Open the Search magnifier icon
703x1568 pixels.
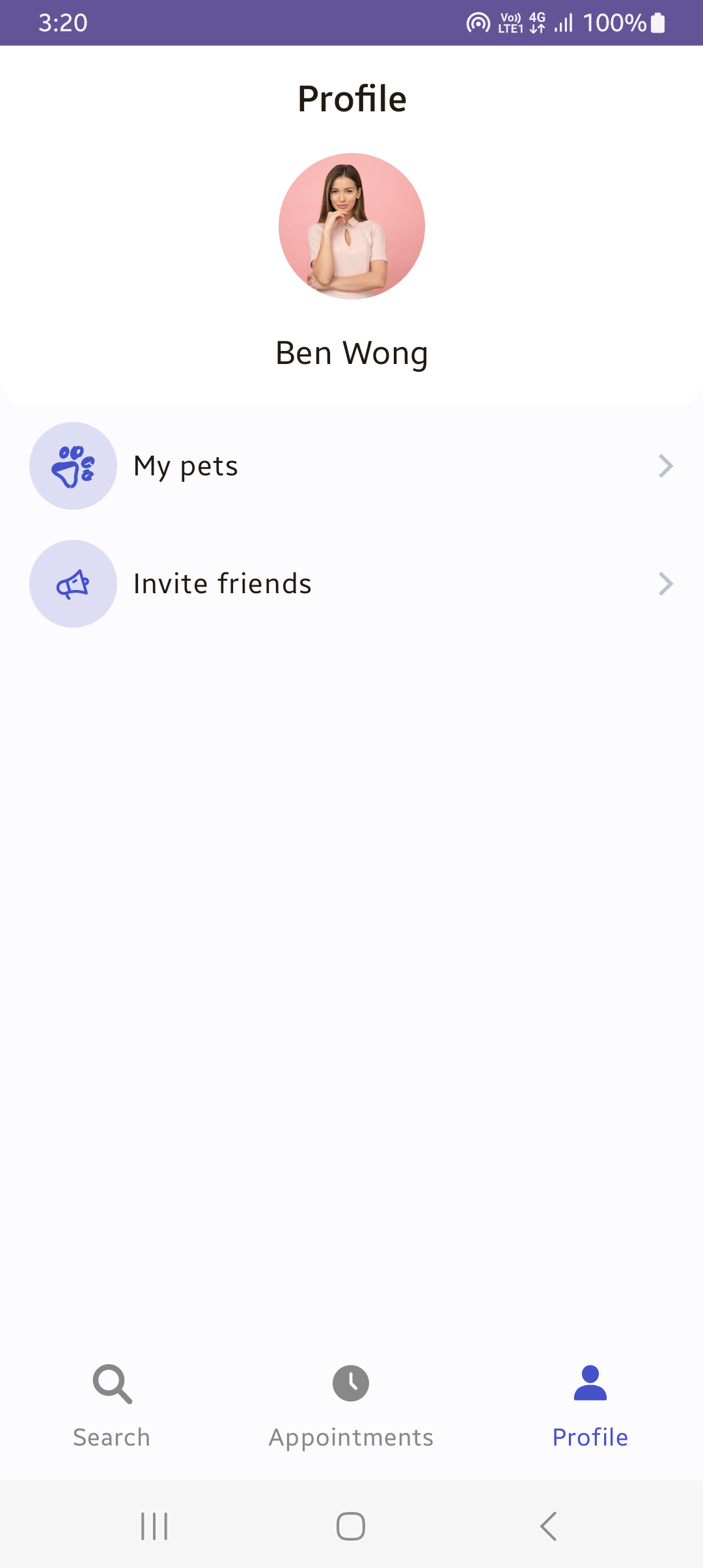pos(111,1384)
